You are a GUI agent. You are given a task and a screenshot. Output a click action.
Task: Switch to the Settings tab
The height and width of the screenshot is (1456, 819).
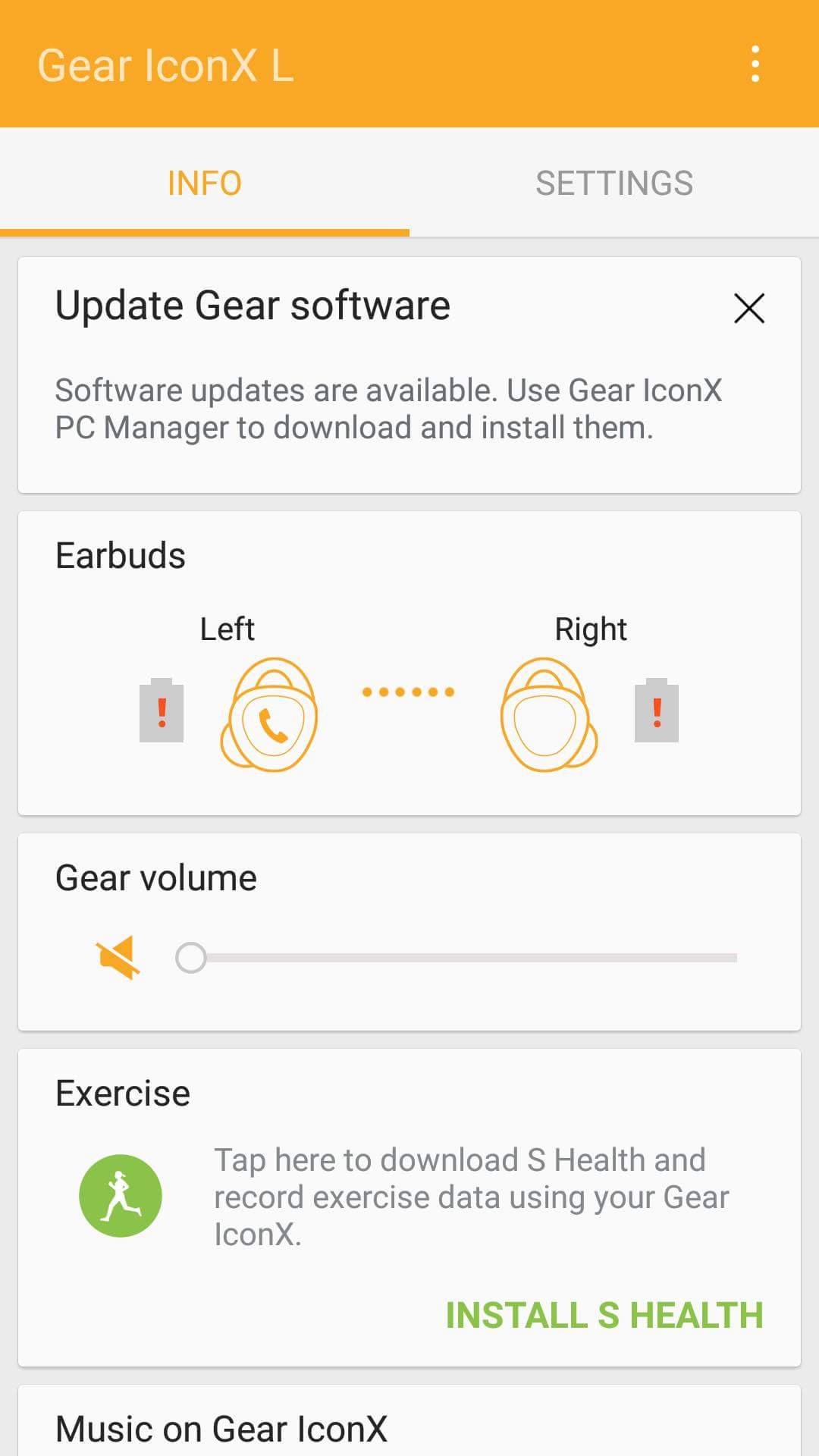614,183
